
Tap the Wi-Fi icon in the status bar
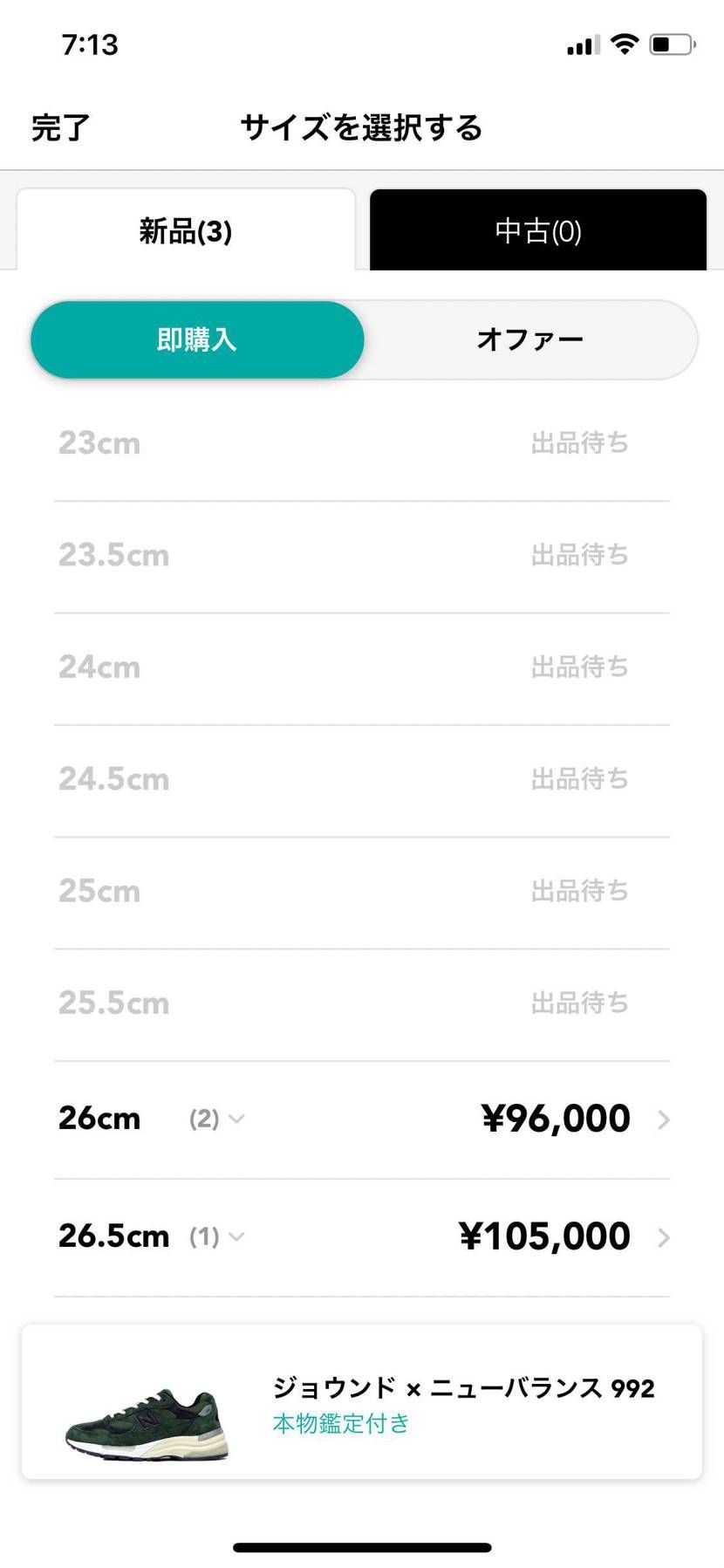point(625,43)
